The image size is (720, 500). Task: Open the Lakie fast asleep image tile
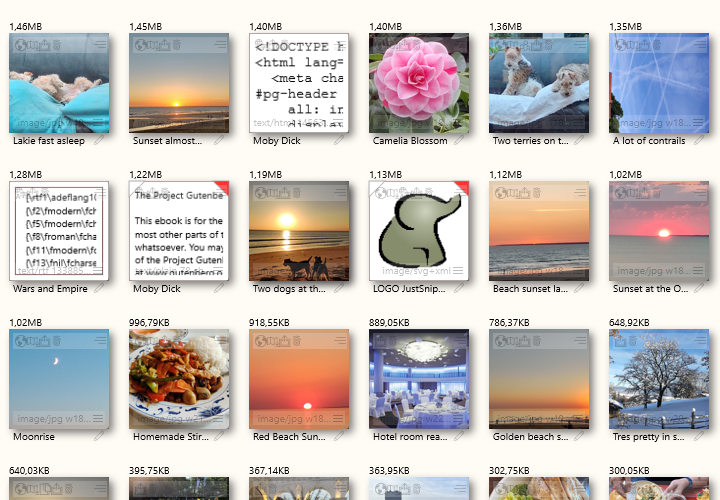click(x=58, y=85)
